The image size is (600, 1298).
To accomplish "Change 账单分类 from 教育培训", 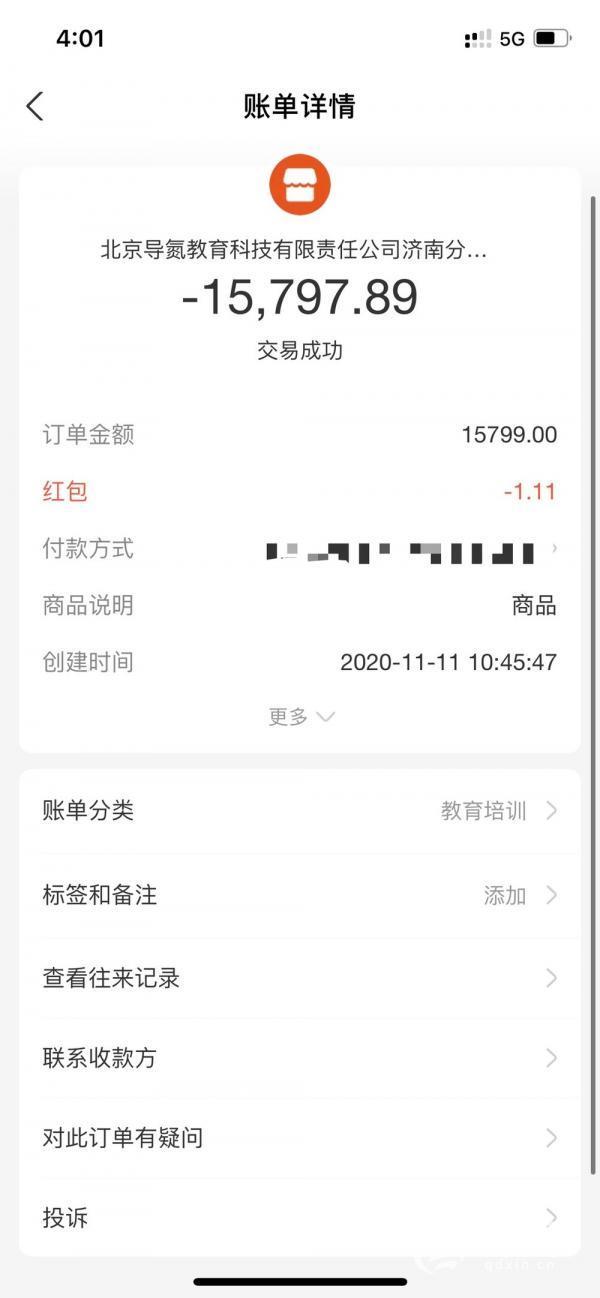I will click(300, 811).
